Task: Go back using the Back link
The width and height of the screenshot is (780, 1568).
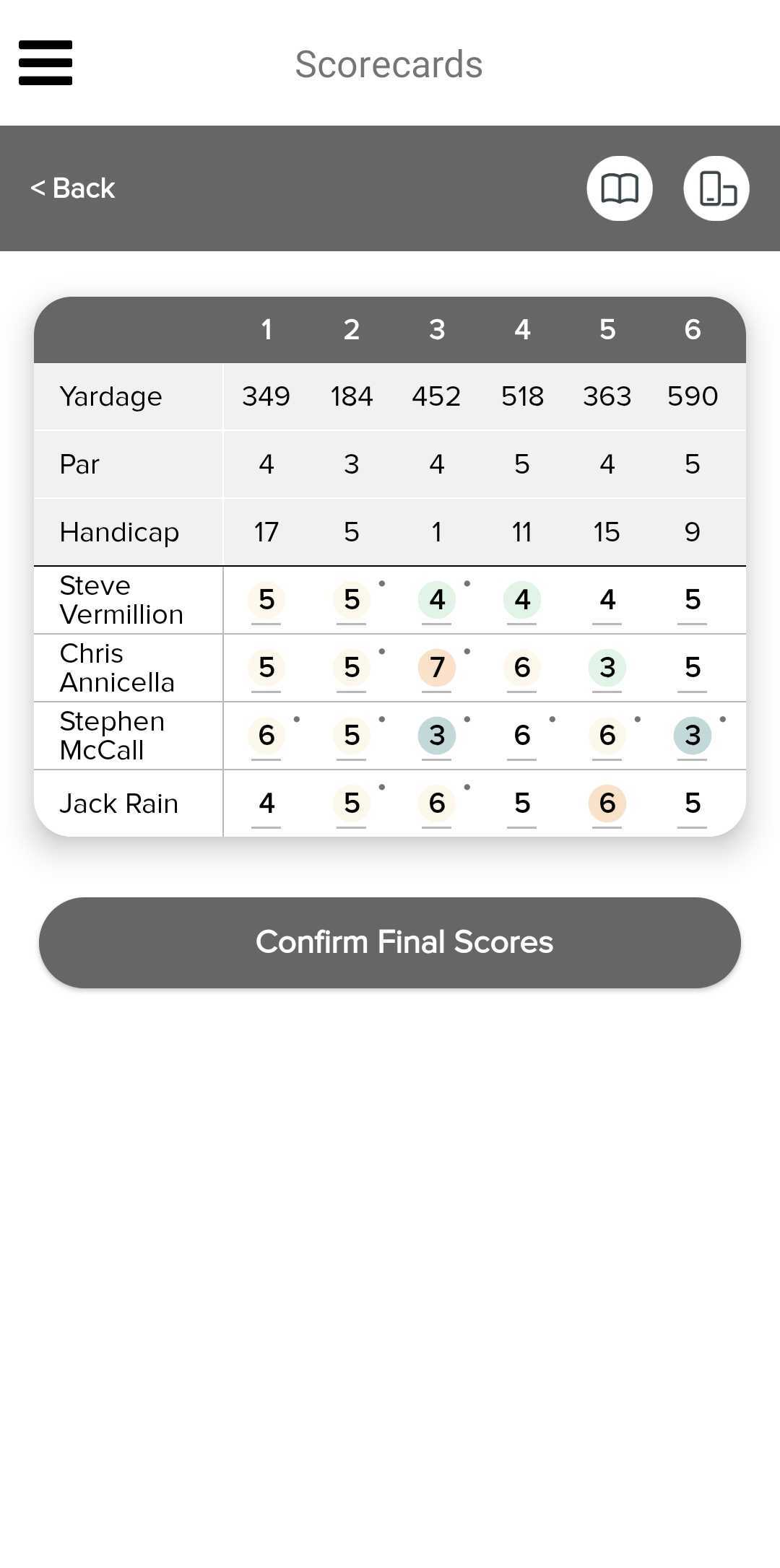Action: [73, 188]
